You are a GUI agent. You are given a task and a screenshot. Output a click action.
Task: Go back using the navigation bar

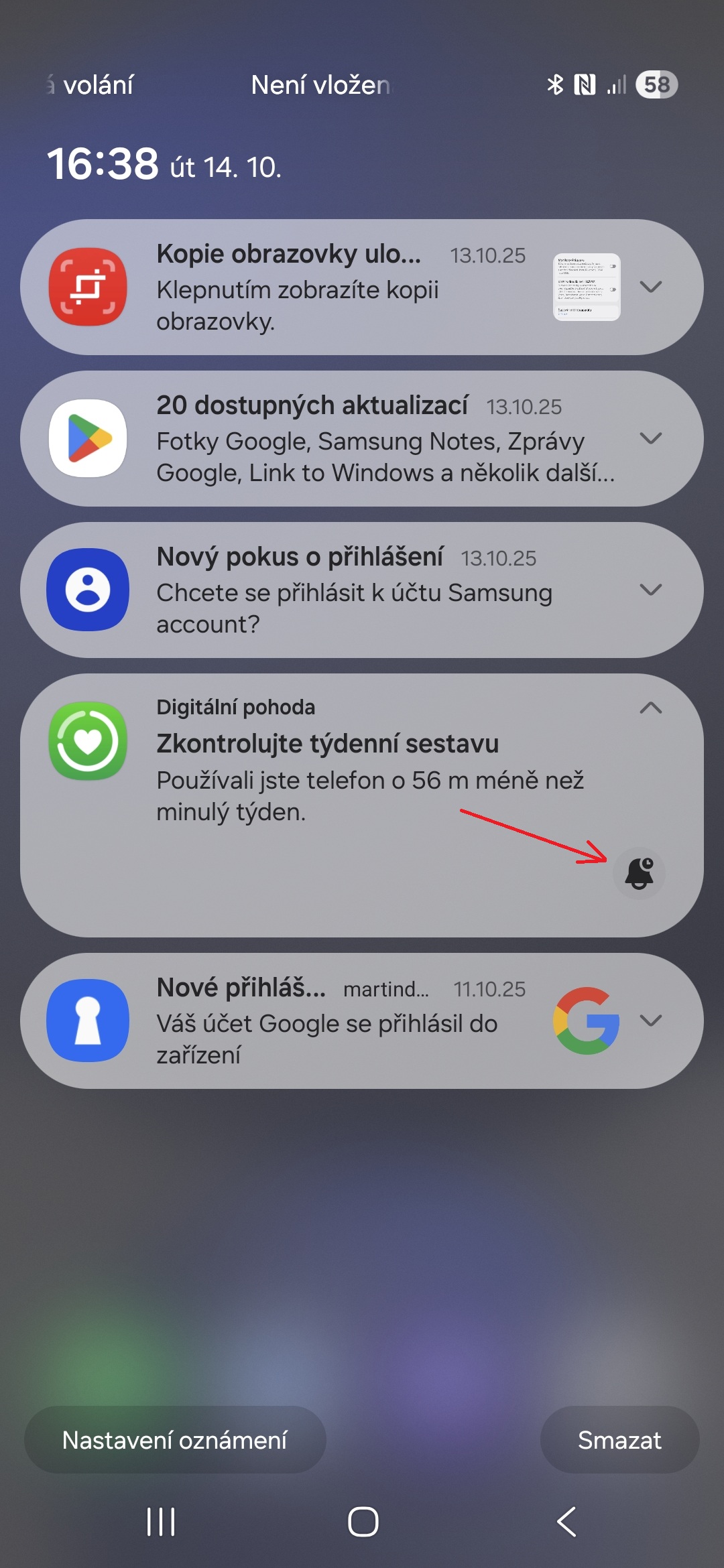tap(566, 1521)
